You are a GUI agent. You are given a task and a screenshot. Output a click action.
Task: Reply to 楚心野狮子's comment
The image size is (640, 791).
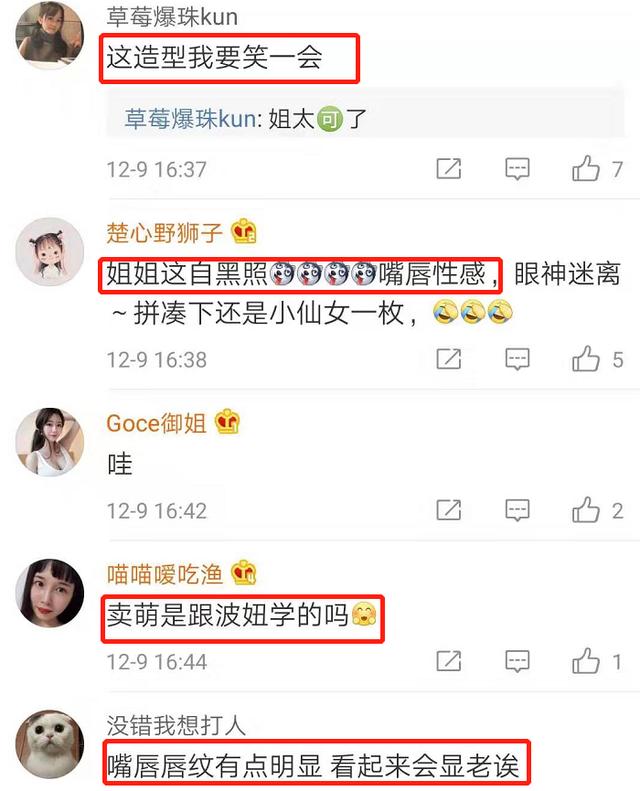pyautogui.click(x=517, y=359)
